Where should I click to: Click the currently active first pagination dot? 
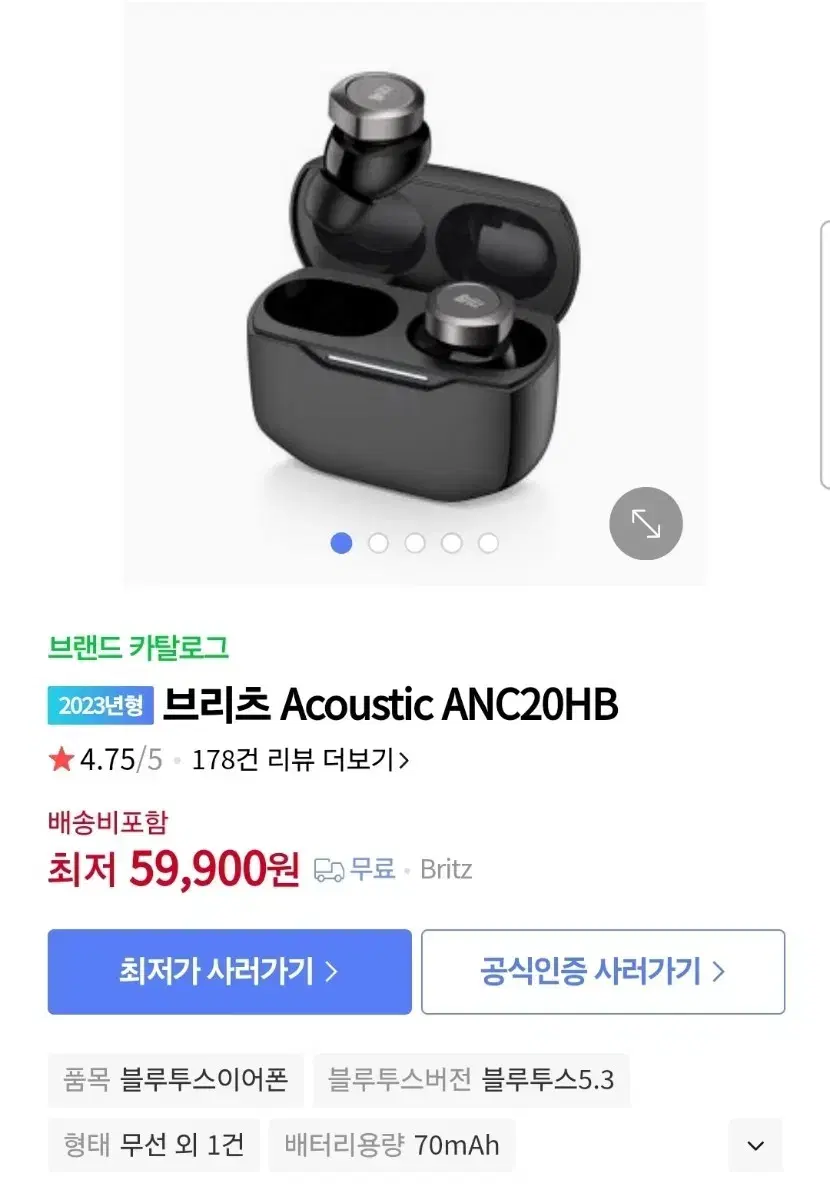tap(342, 543)
